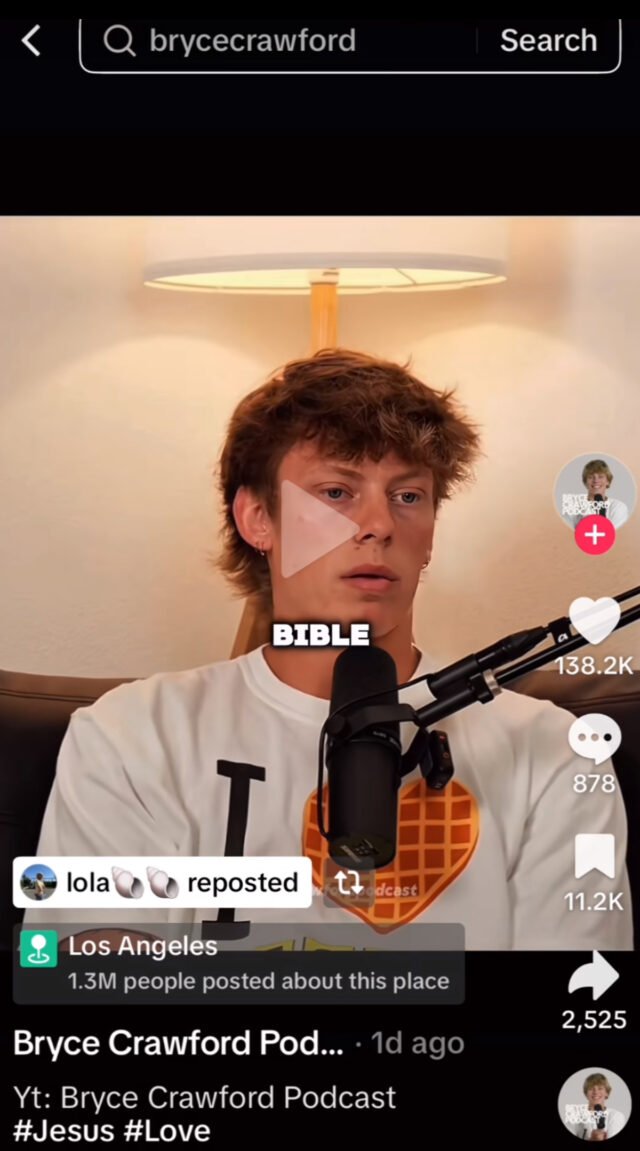
Task: Tap the #Love hashtag
Action: [x=163, y=1130]
